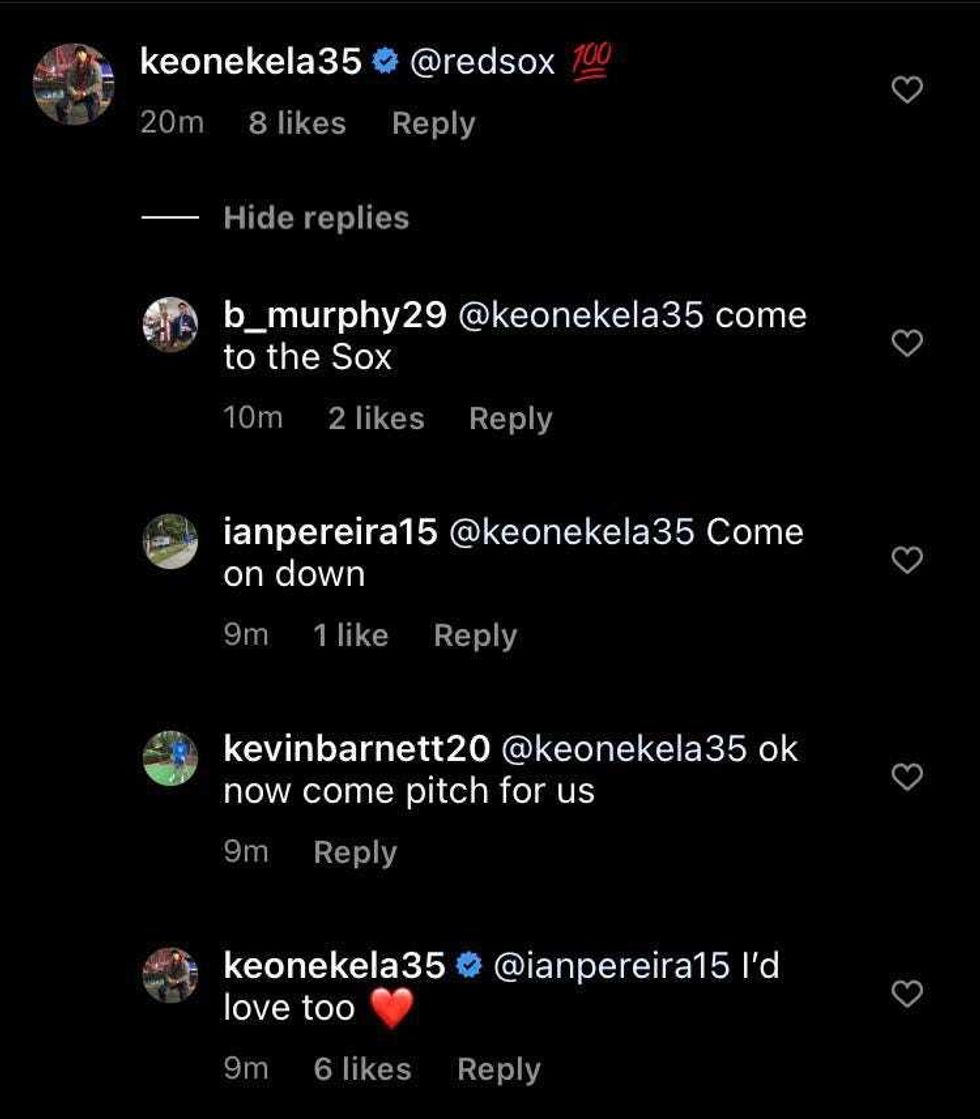
Task: Open the @redsox mention
Action: [483, 61]
